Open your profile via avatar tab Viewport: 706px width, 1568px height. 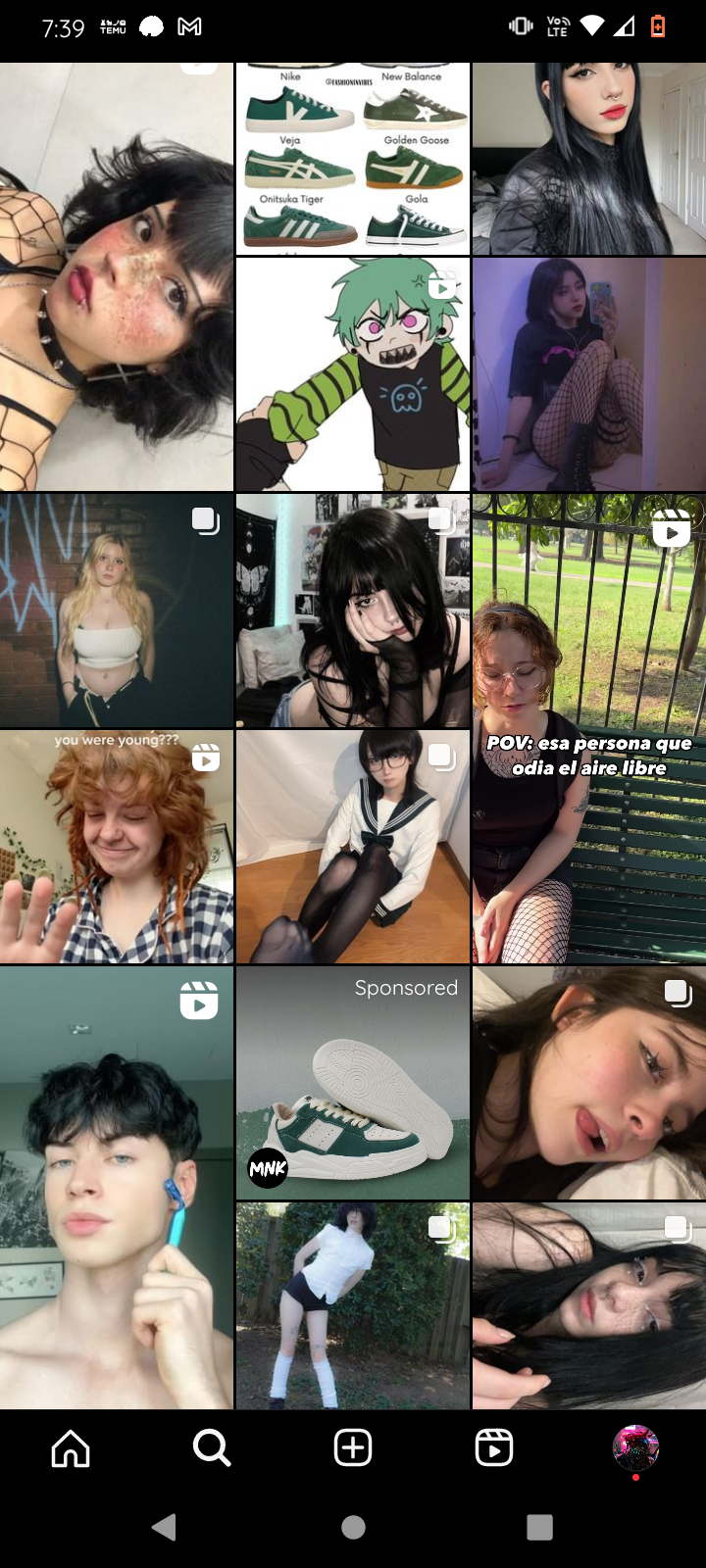click(635, 1447)
